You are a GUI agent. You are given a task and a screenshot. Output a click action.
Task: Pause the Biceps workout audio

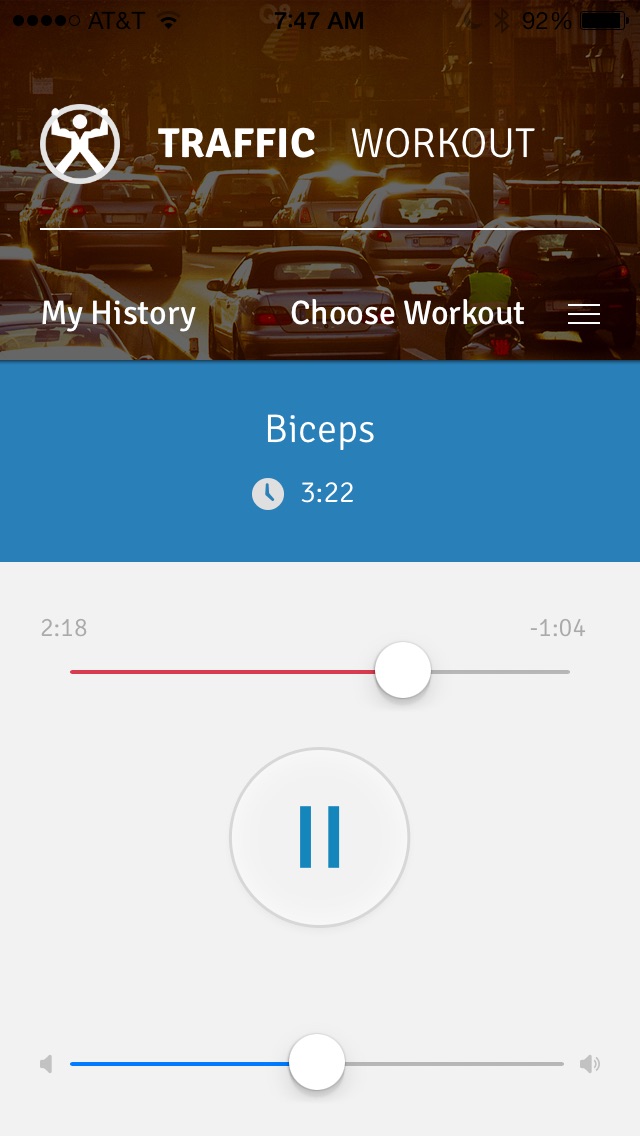point(320,837)
